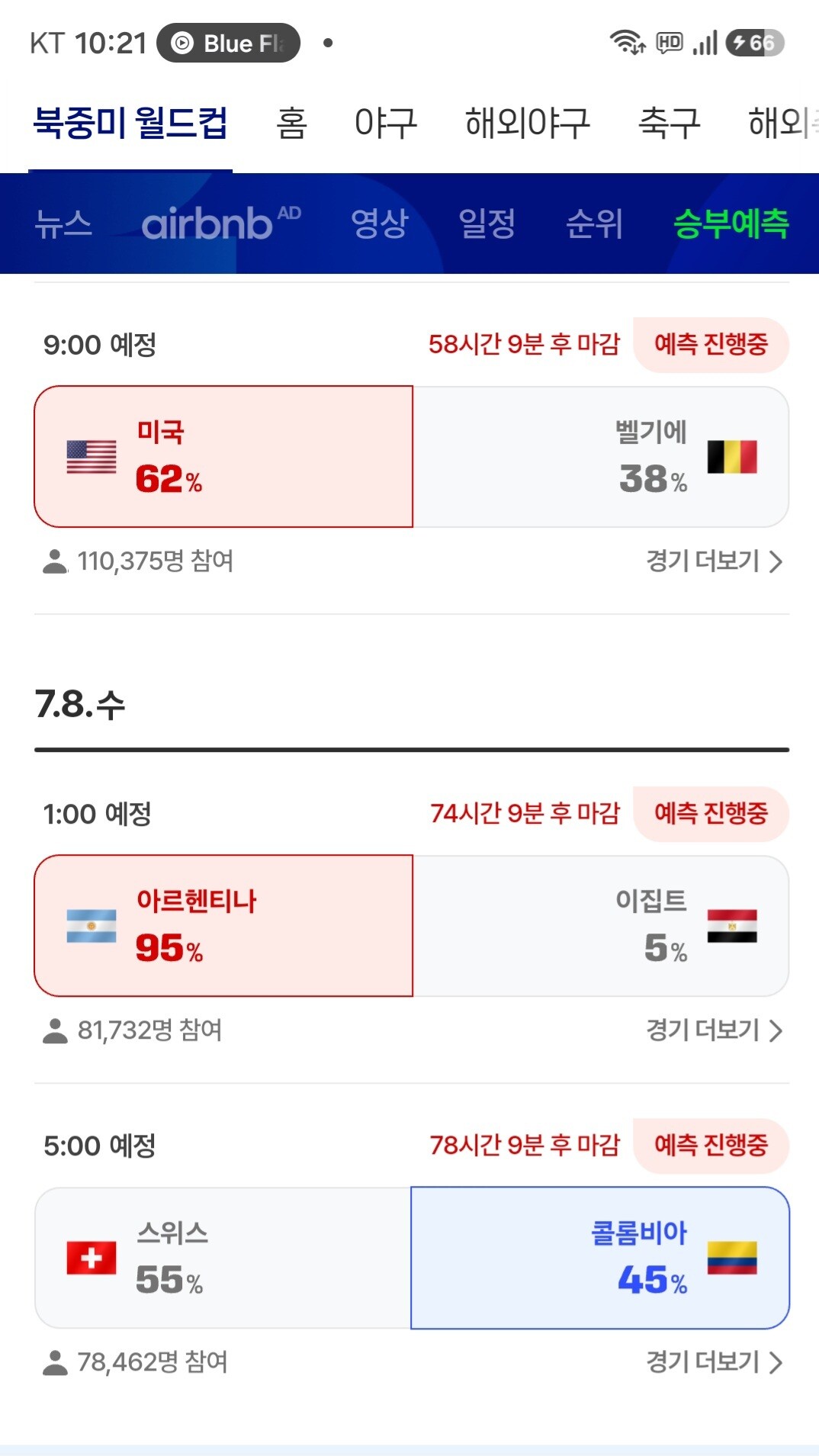The image size is (819, 1456).
Task: Open the 순위 rankings sub-tab
Action: click(594, 223)
